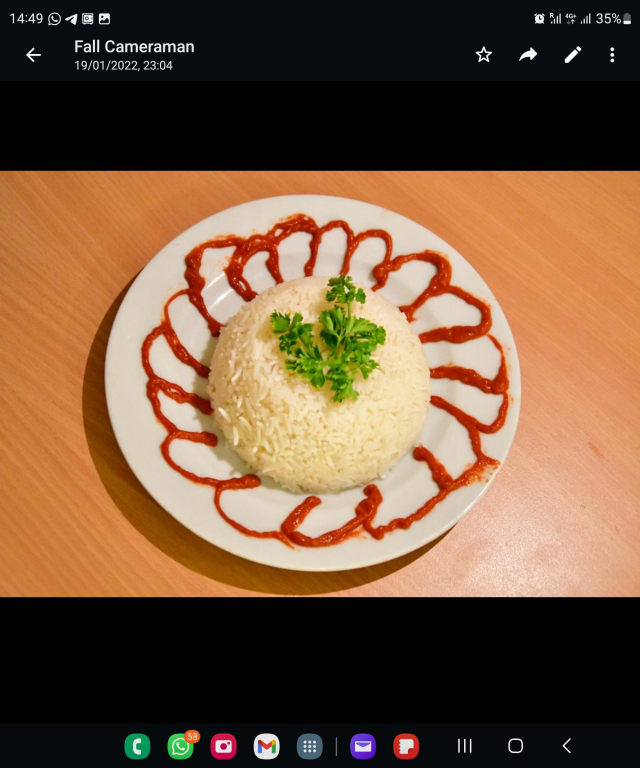The height and width of the screenshot is (768, 640).
Task: Open the red Flipboard-style app in taskbar
Action: click(406, 746)
